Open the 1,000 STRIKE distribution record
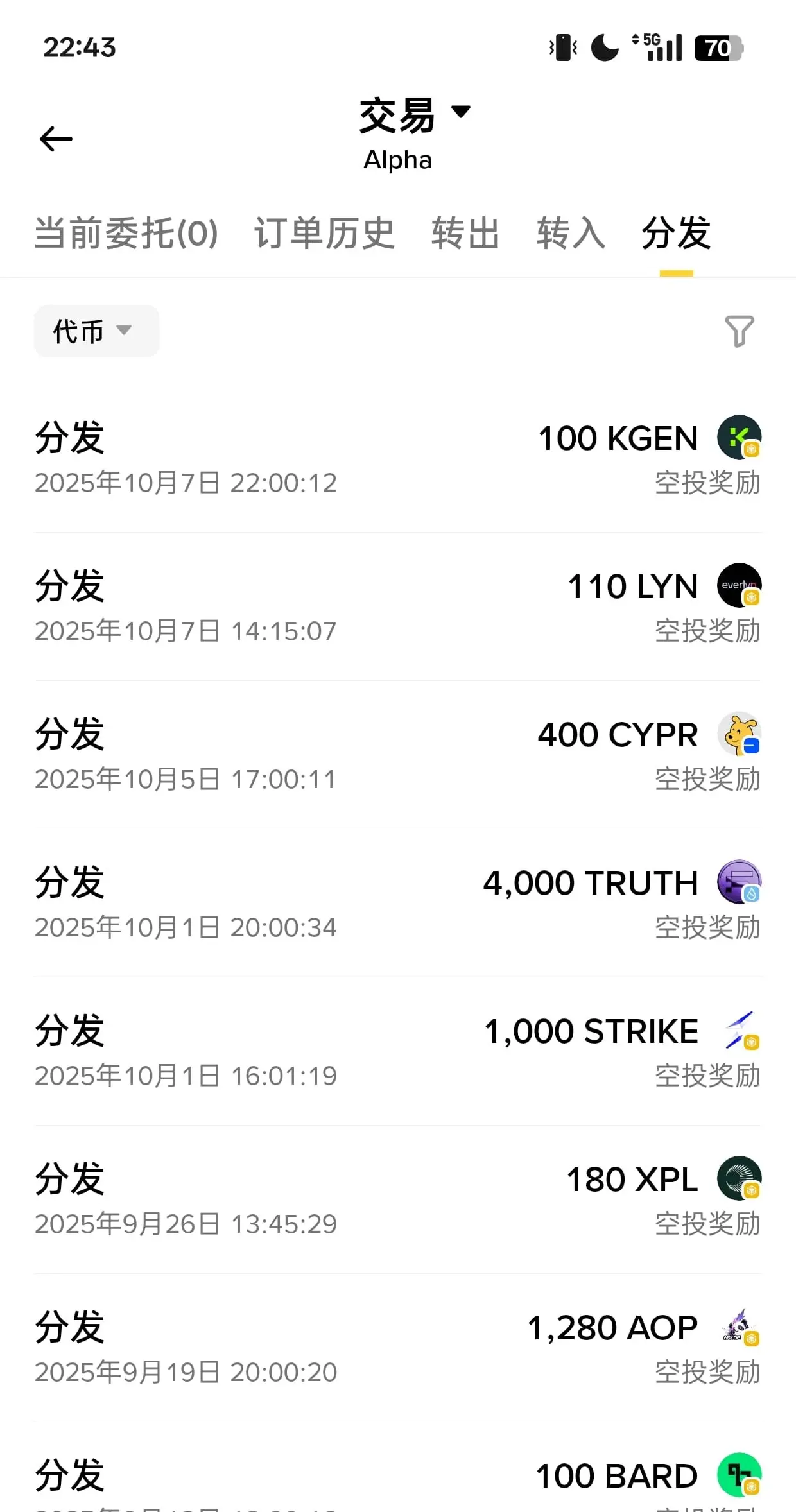The width and height of the screenshot is (796, 1512). 398,1052
